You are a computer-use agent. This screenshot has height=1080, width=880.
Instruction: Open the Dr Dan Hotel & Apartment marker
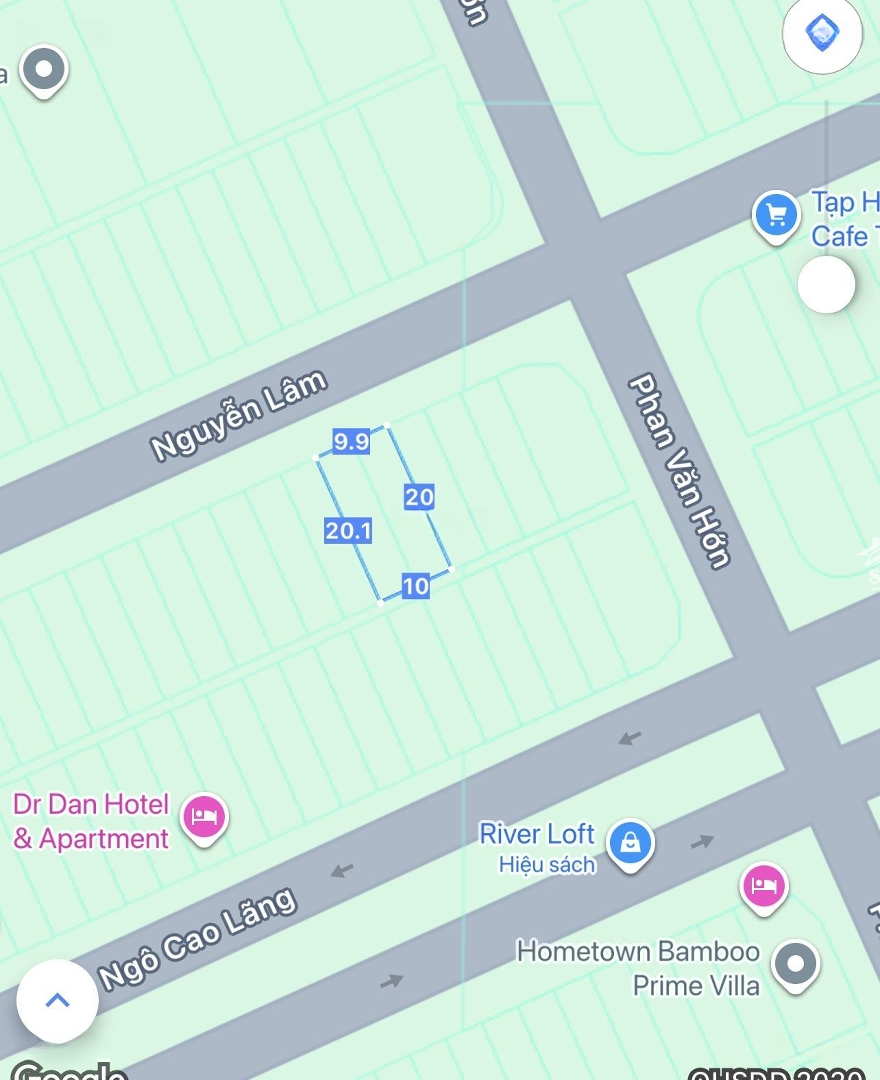[205, 817]
